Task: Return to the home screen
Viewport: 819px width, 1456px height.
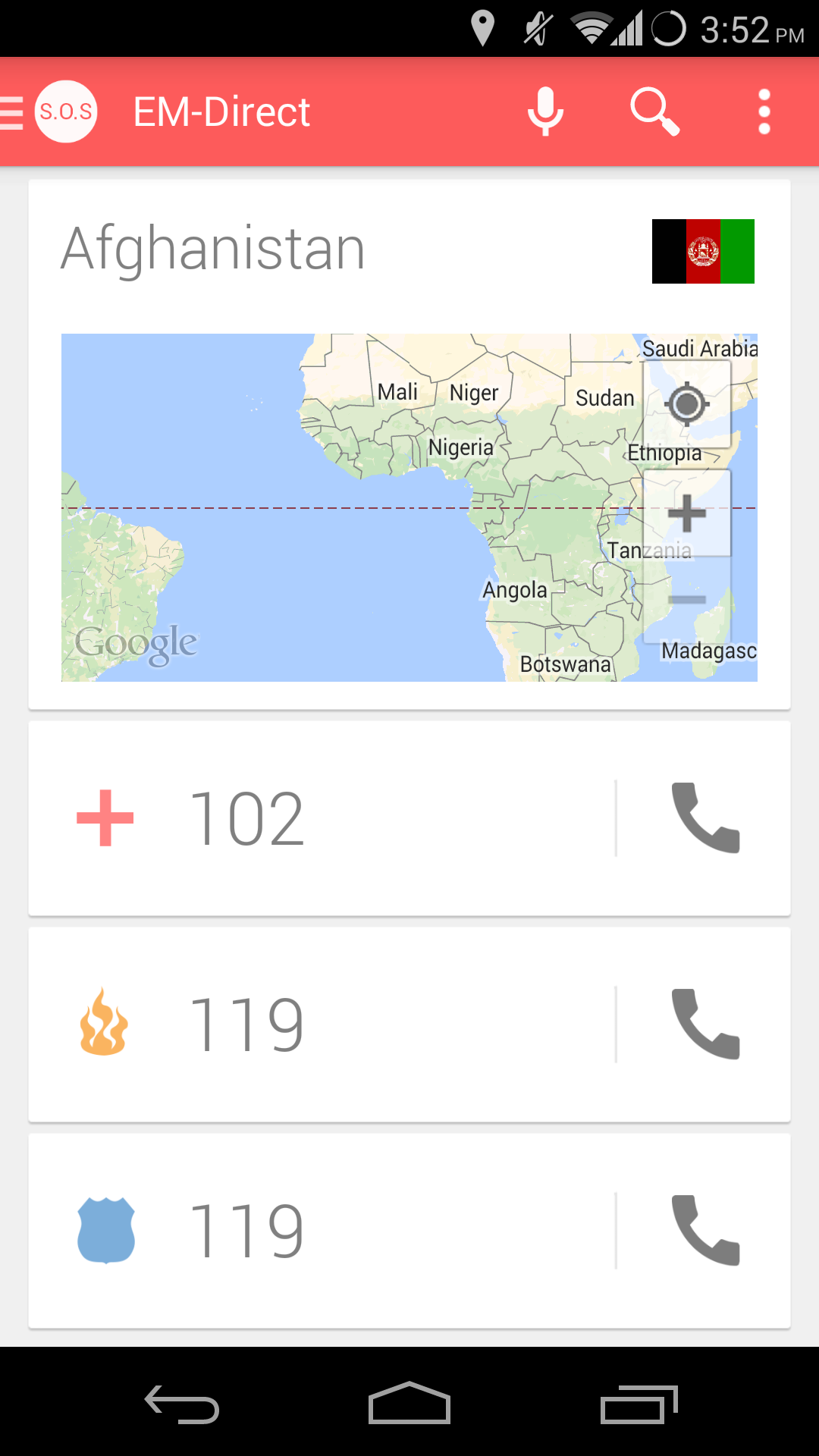Action: (x=409, y=1403)
